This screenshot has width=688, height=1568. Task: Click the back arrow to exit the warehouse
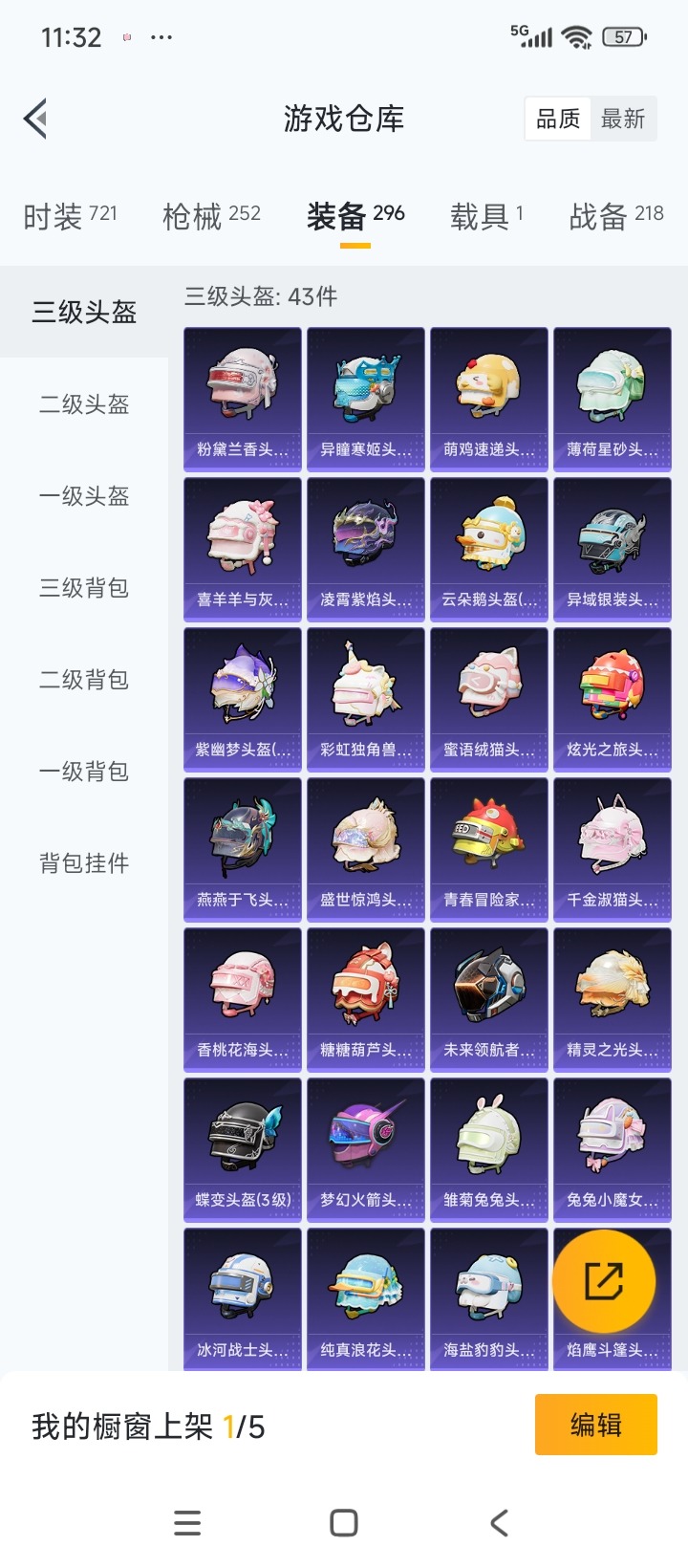pyautogui.click(x=34, y=118)
